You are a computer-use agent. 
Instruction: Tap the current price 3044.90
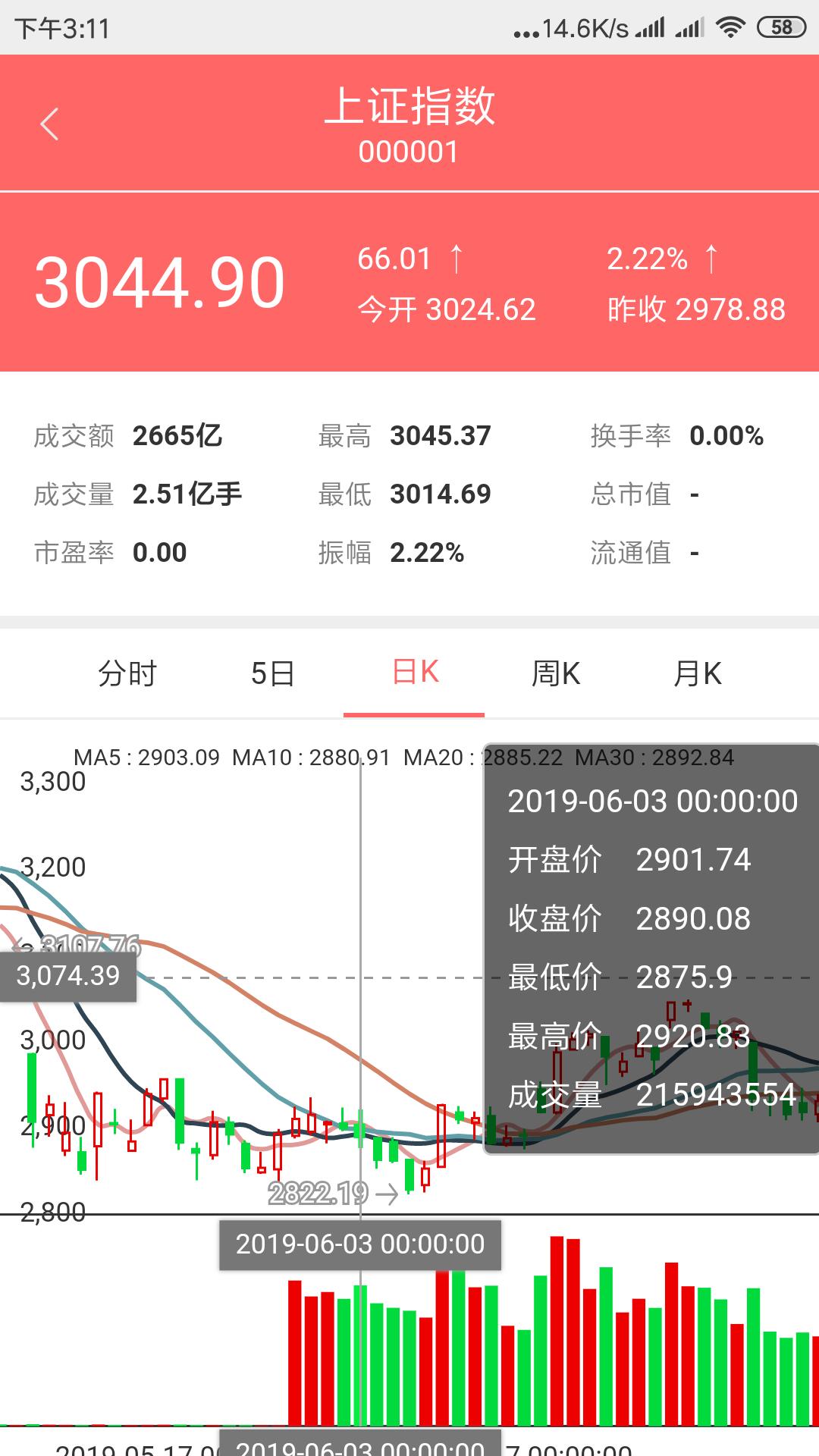(158, 280)
